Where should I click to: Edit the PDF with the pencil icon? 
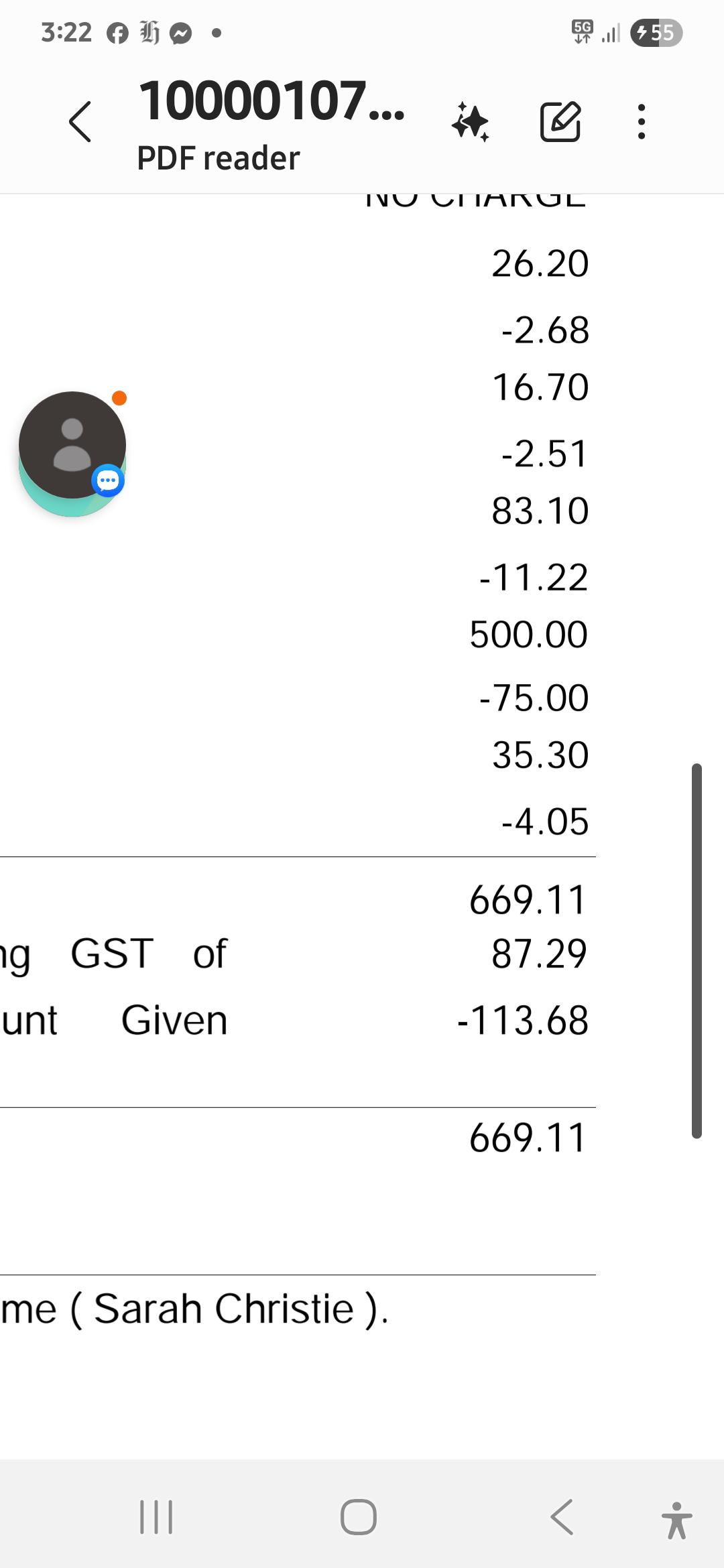click(560, 122)
